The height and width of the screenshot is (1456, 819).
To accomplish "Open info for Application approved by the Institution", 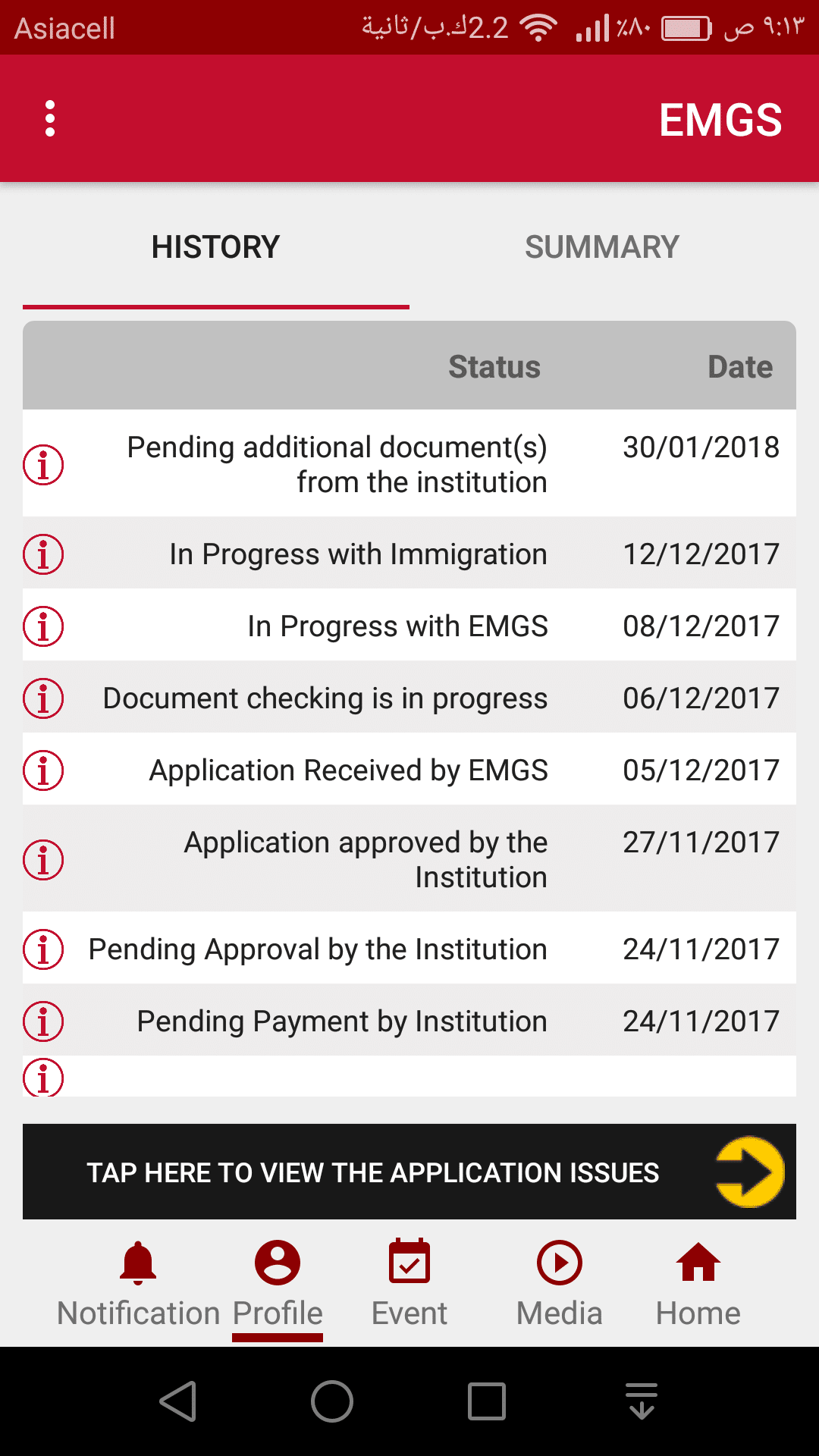I will [x=43, y=860].
